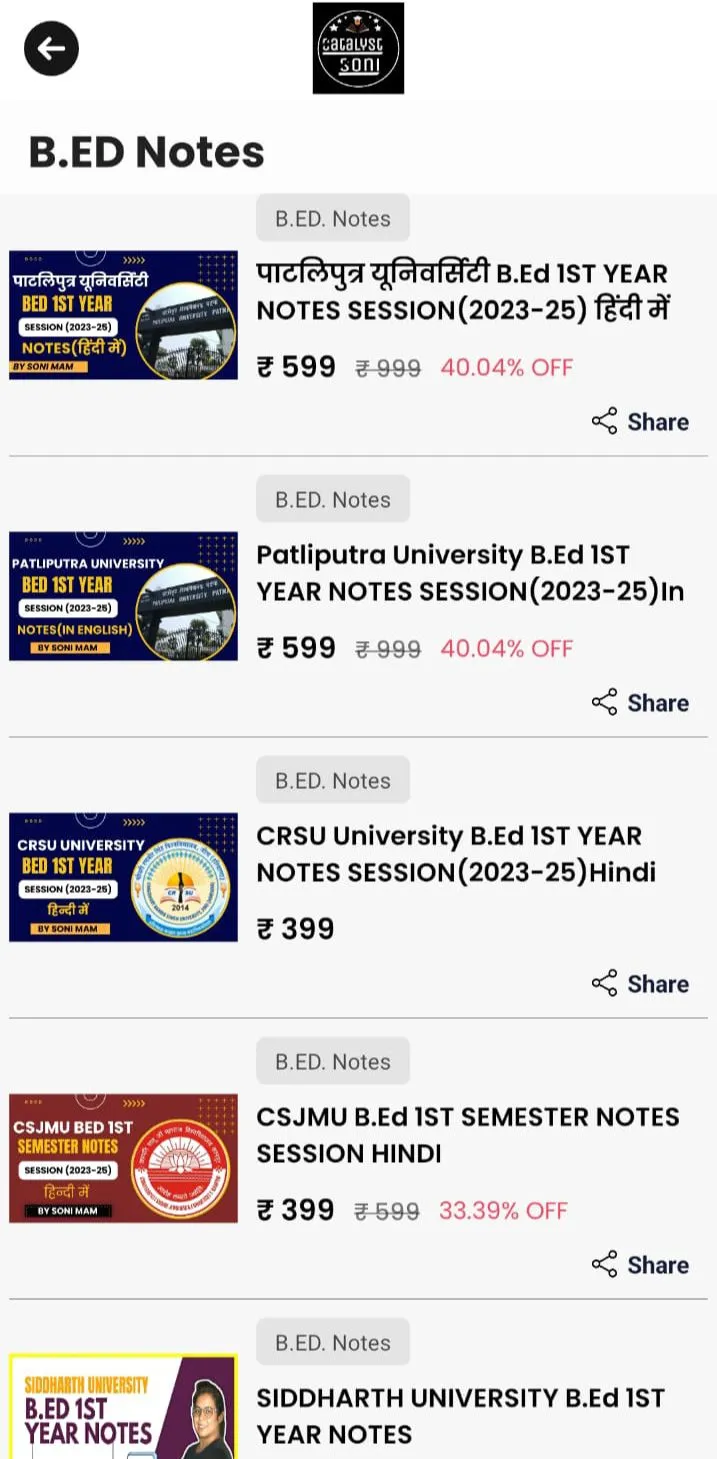Viewport: 717px width, 1459px height.
Task: Open Siddharth University B.Ed 1st year notes
Action: pyautogui.click(x=358, y=1388)
